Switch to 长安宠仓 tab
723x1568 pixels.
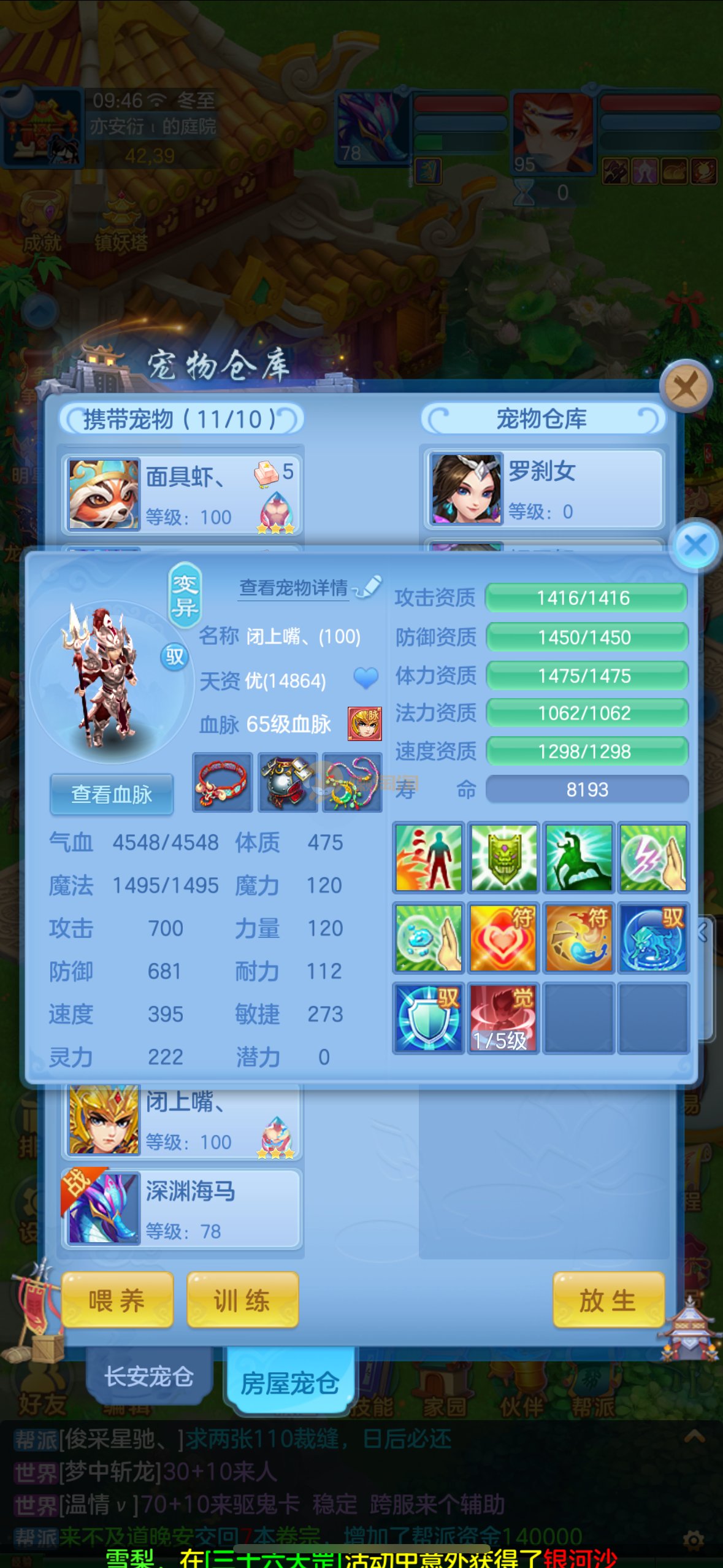(x=149, y=1376)
